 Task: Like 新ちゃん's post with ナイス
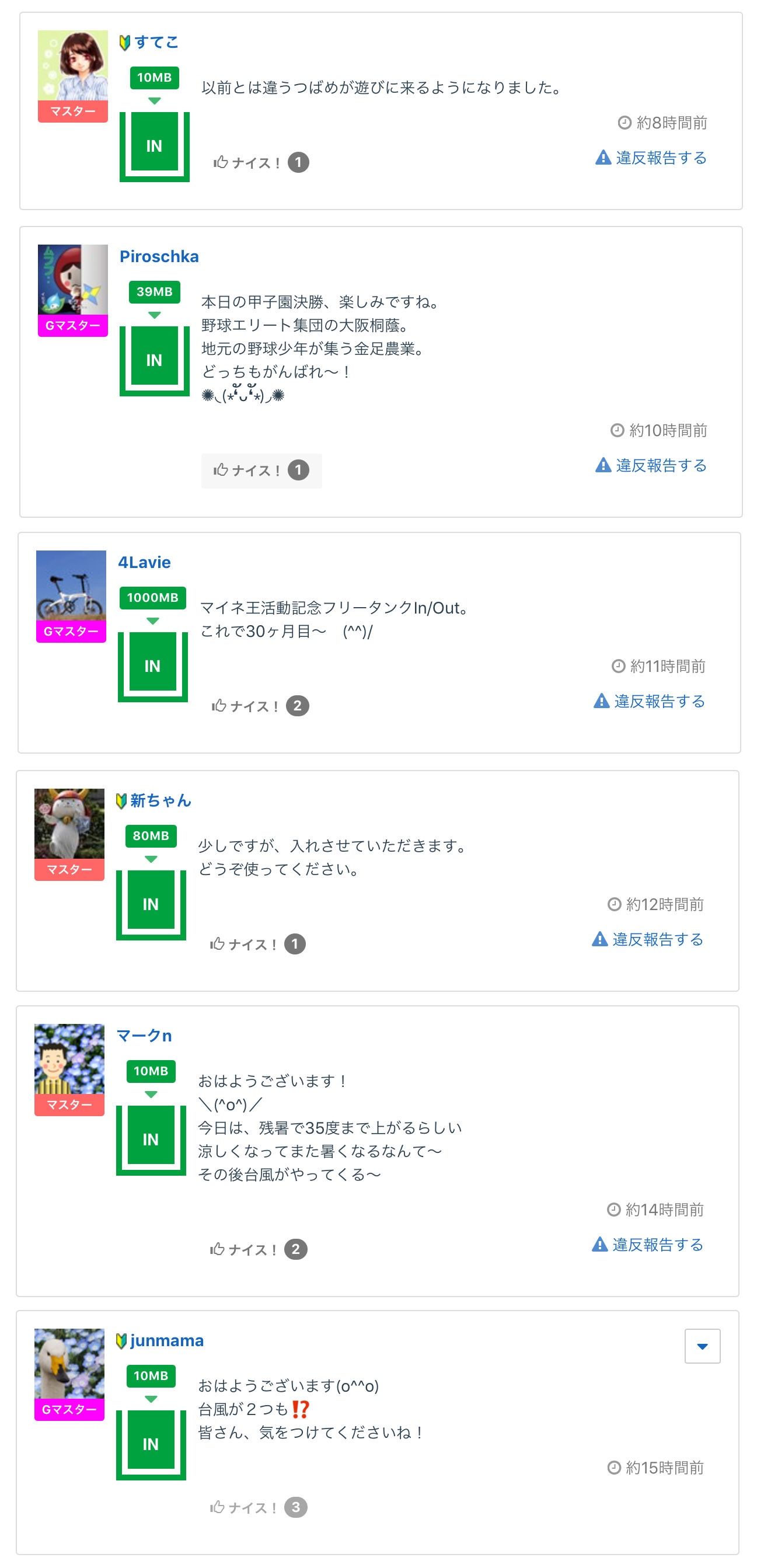pyautogui.click(x=257, y=943)
